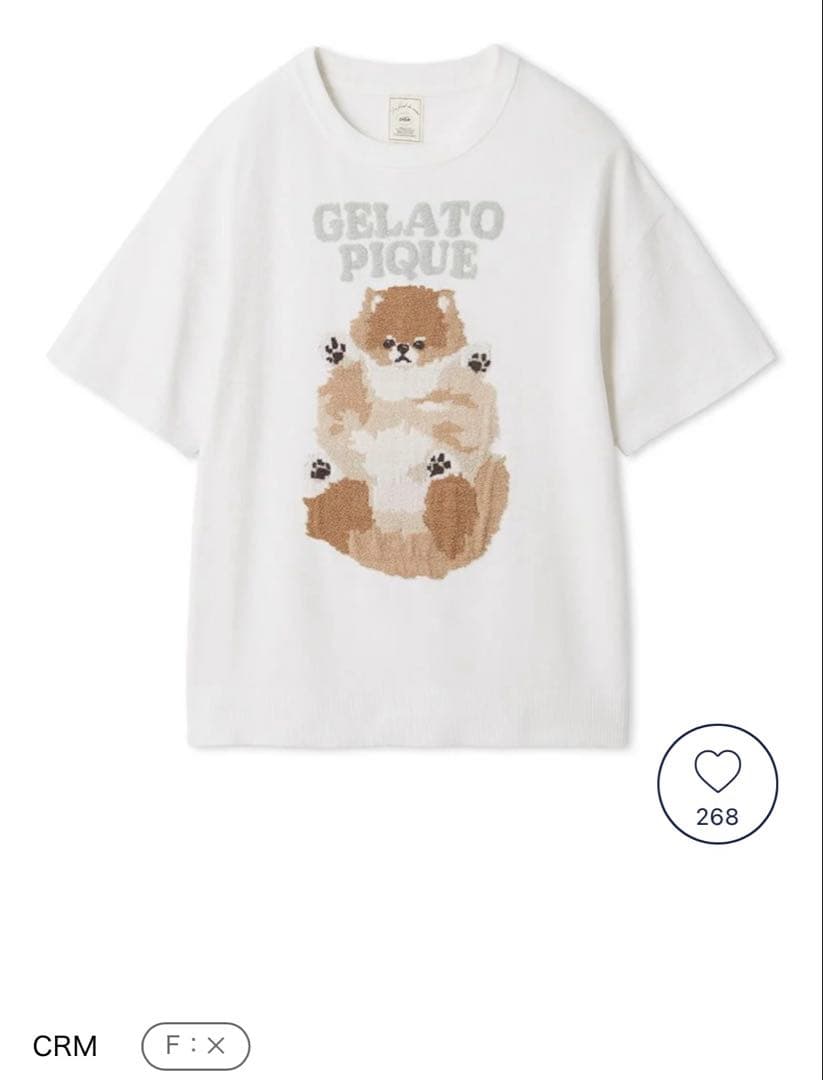Open the Gelato Pique T-shirt image
Image resolution: width=823 pixels, height=1080 pixels.
click(x=412, y=395)
